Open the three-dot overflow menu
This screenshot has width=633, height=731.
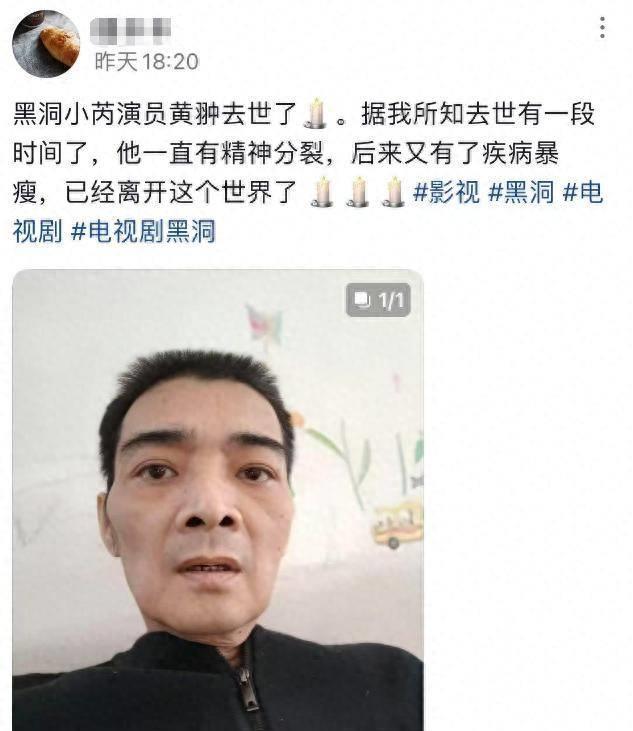pyautogui.click(x=602, y=28)
